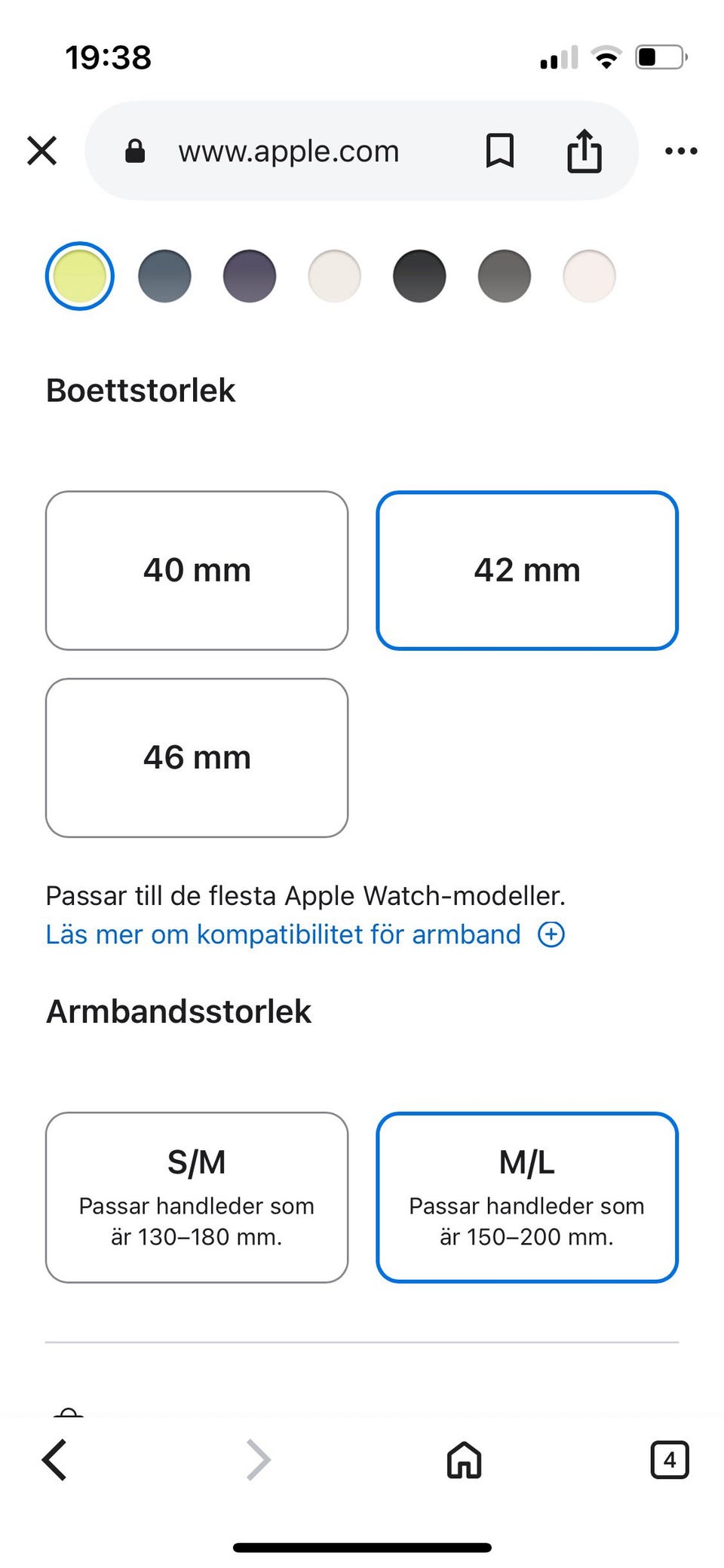Tap the www.apple.com address field

click(288, 152)
